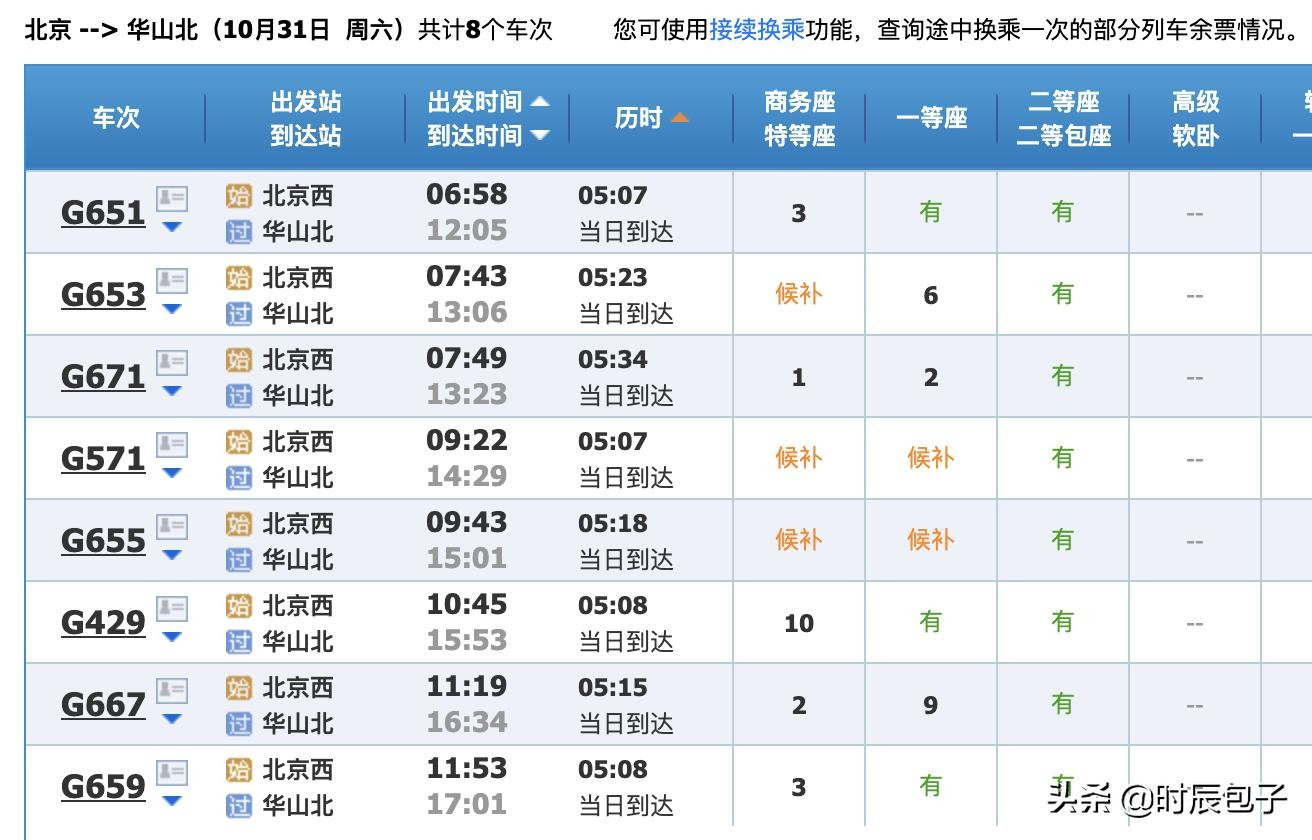The width and height of the screenshot is (1312, 840).
Task: Open the 接续换乘 transfer link
Action: [756, 29]
